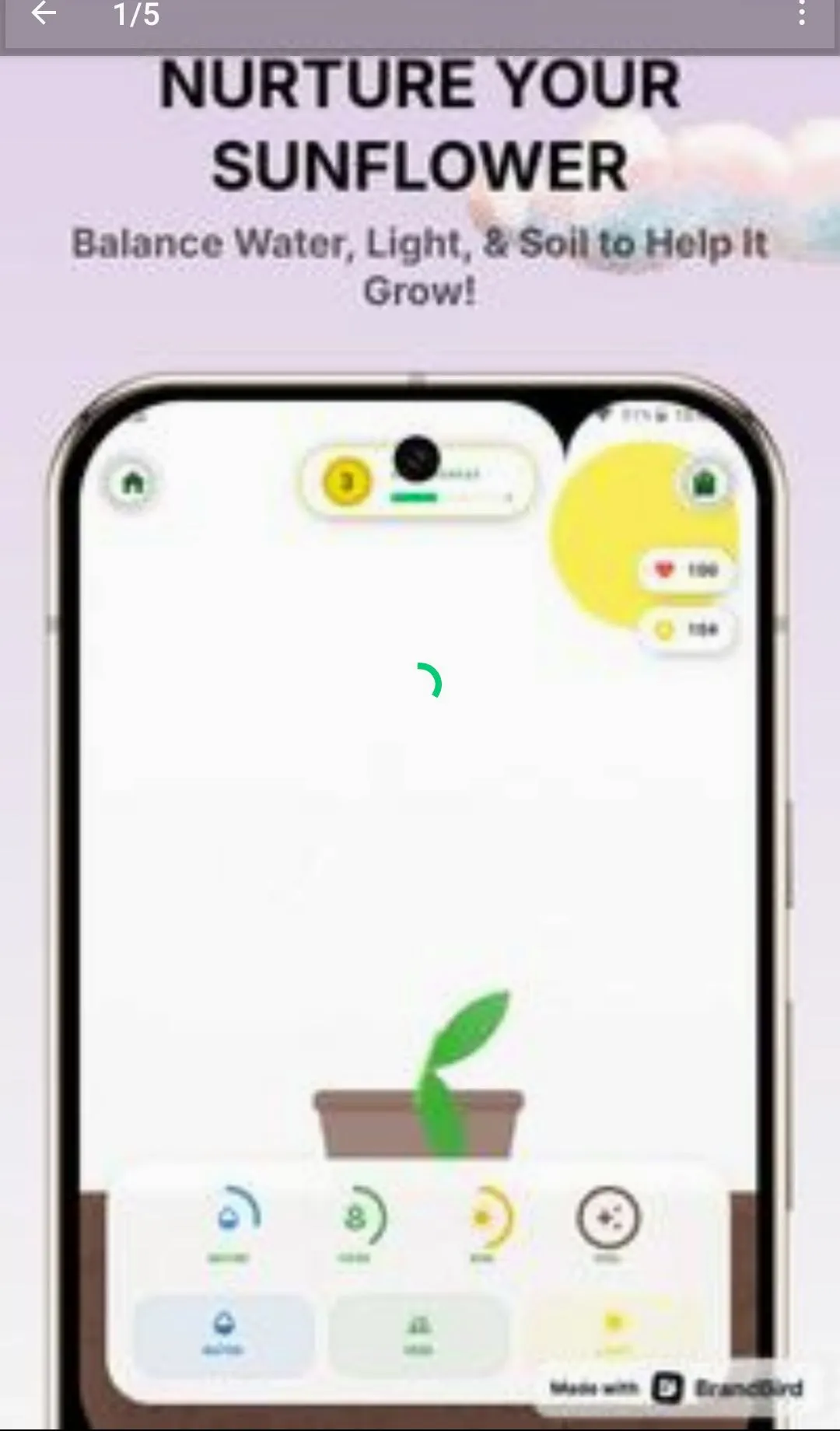Open the overflow menu
This screenshot has width=840, height=1431.
(x=802, y=13)
